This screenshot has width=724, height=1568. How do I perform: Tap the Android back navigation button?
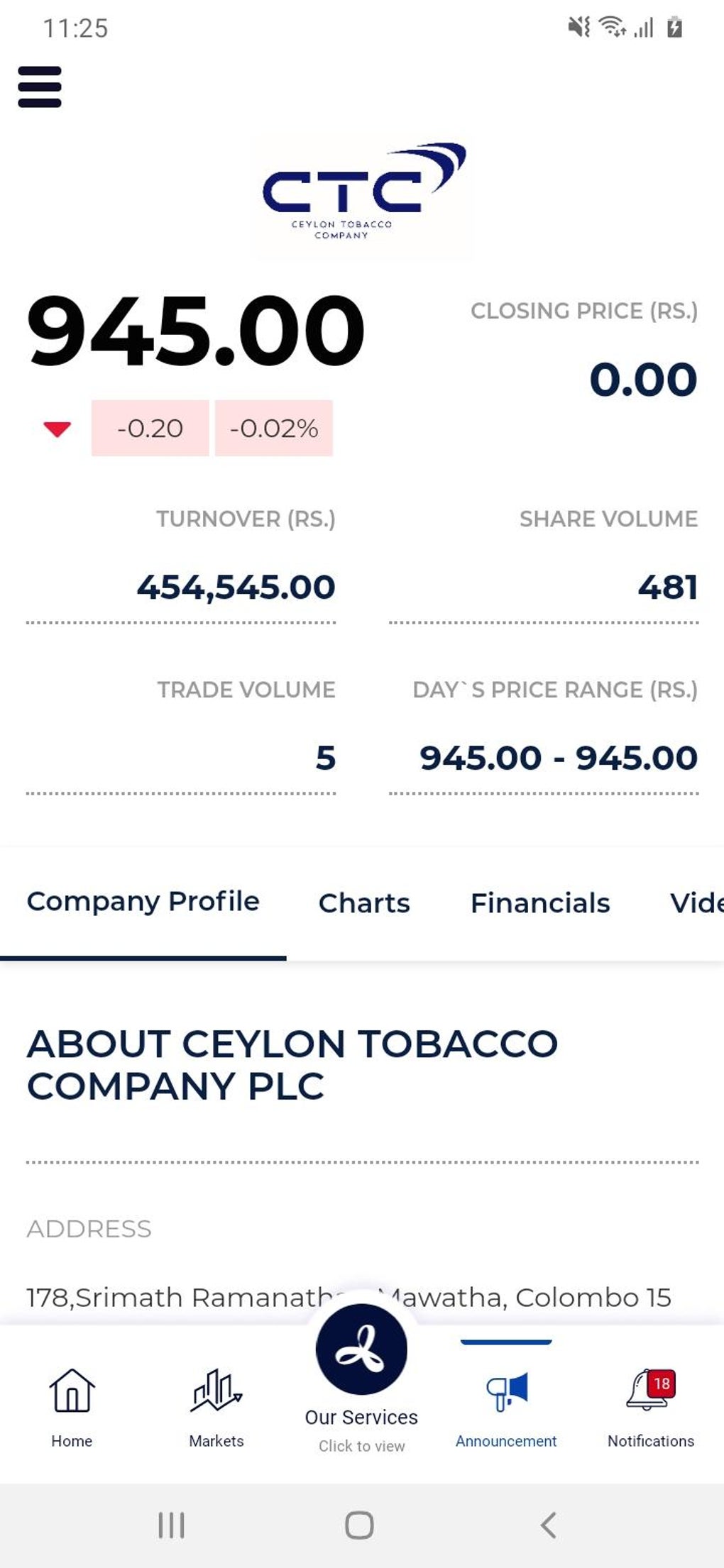click(x=548, y=1523)
